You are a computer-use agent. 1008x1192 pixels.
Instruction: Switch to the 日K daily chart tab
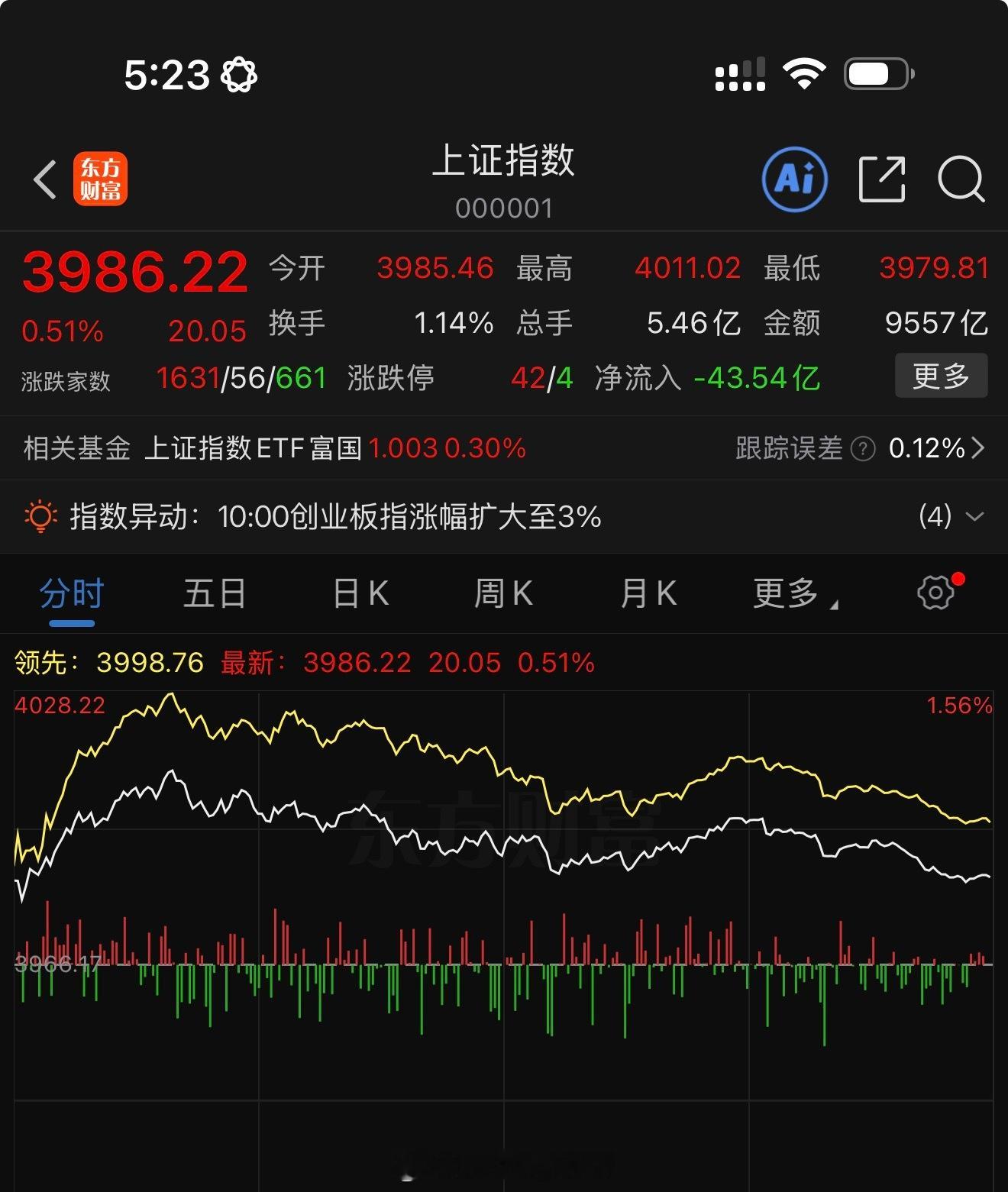(359, 593)
